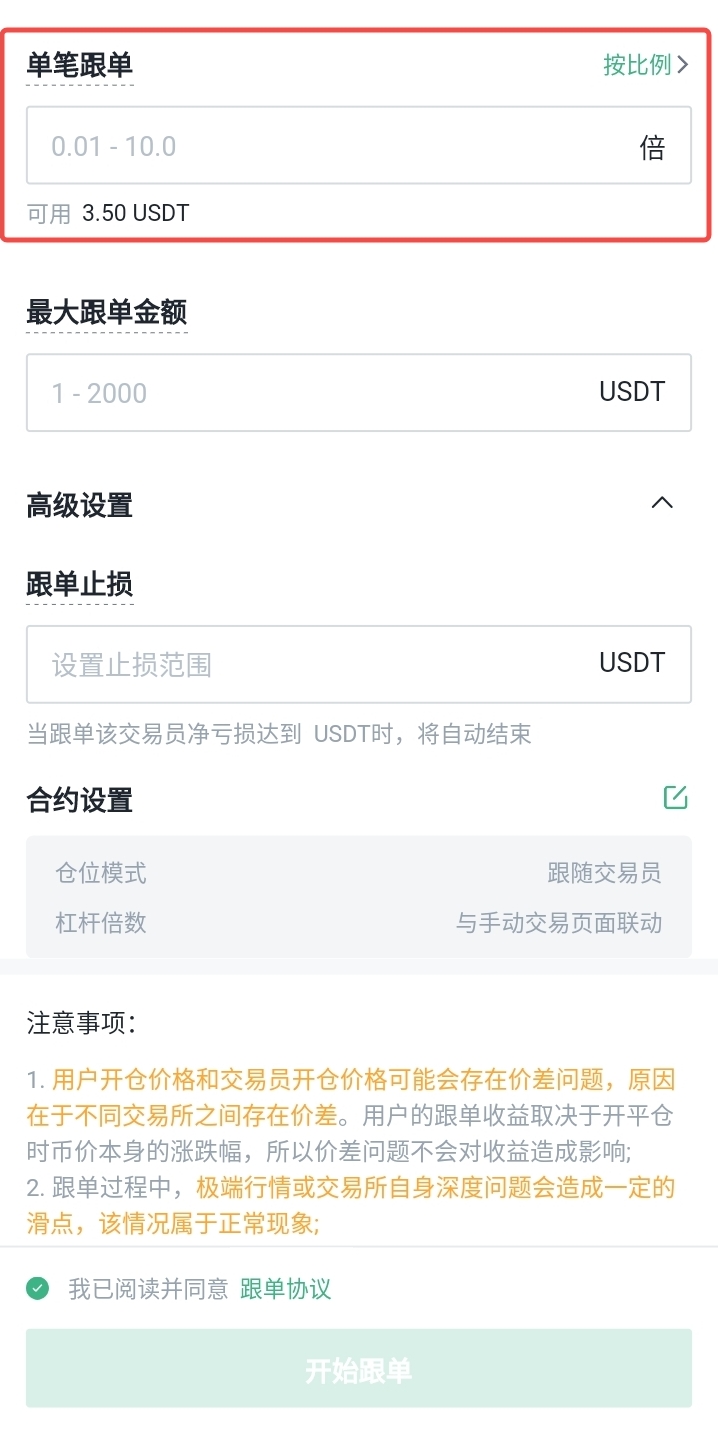Enter a value in 跟单止损 field
The image size is (718, 1446).
tap(310, 664)
